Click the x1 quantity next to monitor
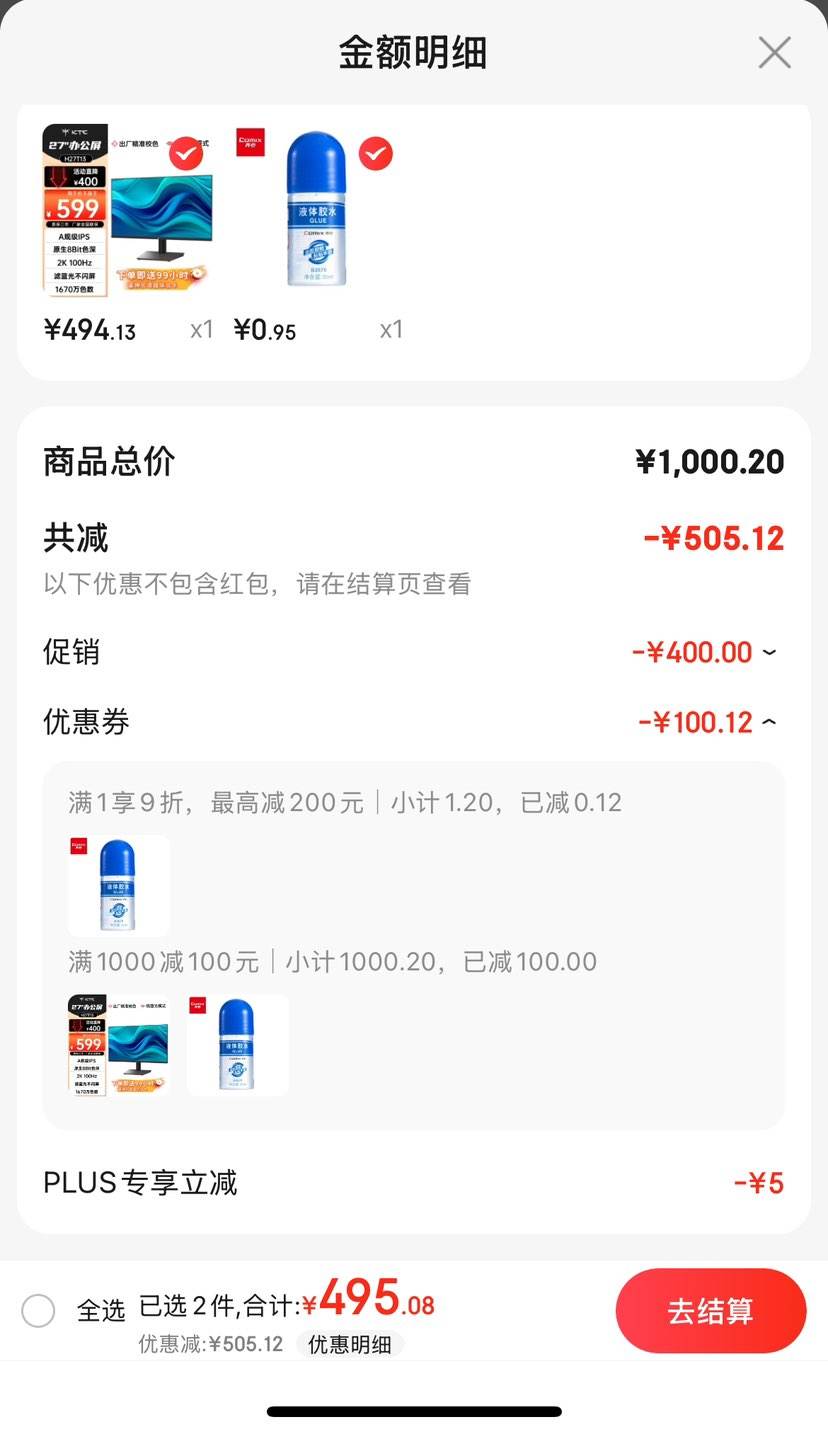The height and width of the screenshot is (1434, 828). pos(200,329)
